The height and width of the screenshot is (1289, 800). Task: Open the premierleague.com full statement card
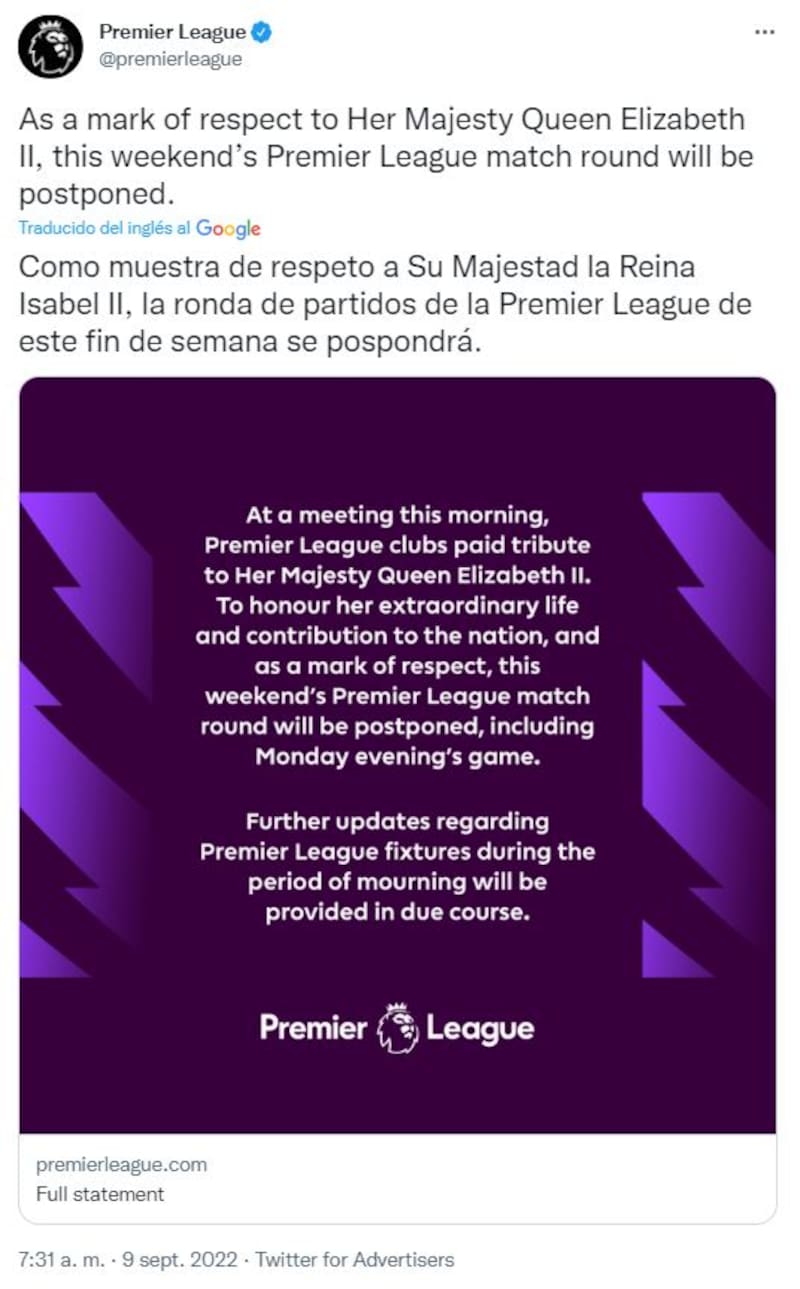click(x=397, y=1178)
